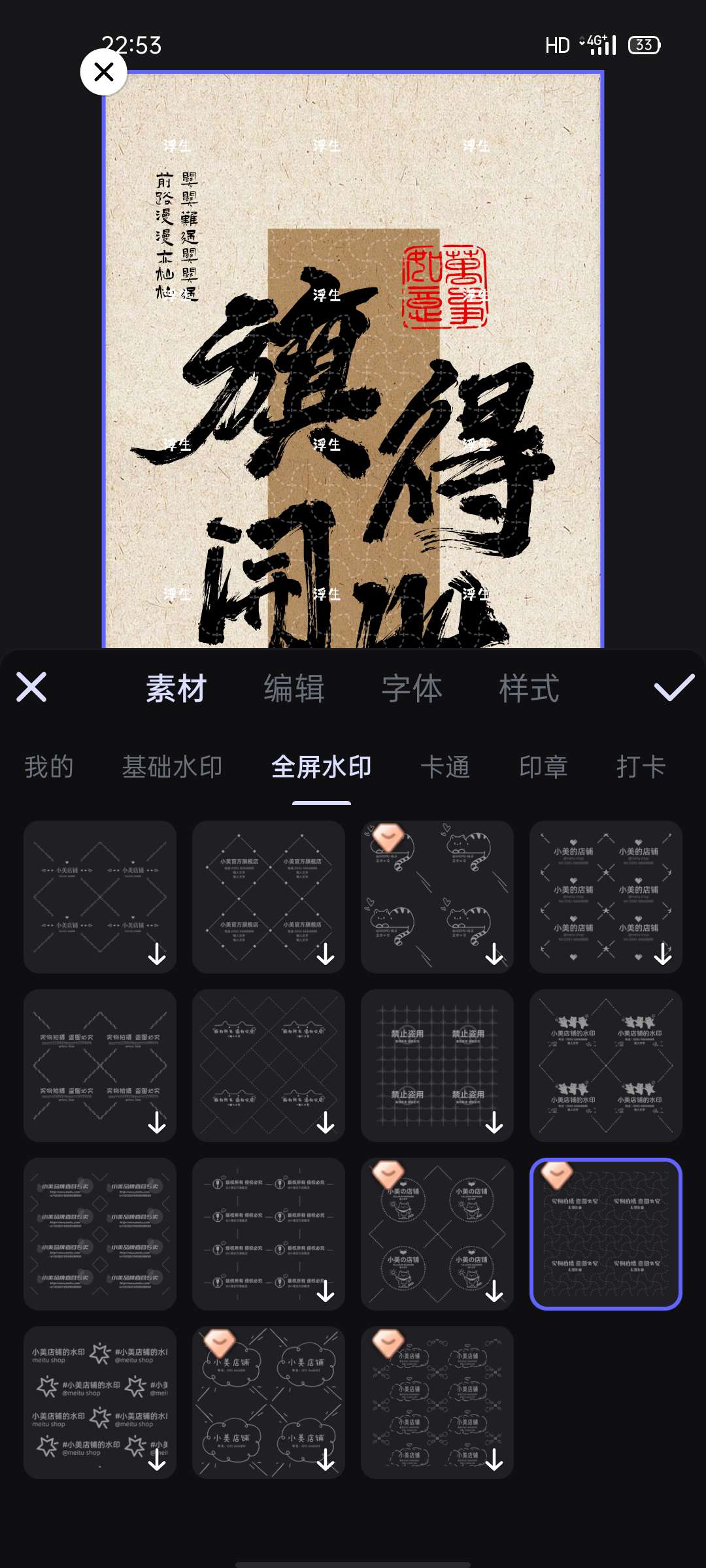Switch to the 字体 tab
The height and width of the screenshot is (1568, 706).
tap(412, 689)
